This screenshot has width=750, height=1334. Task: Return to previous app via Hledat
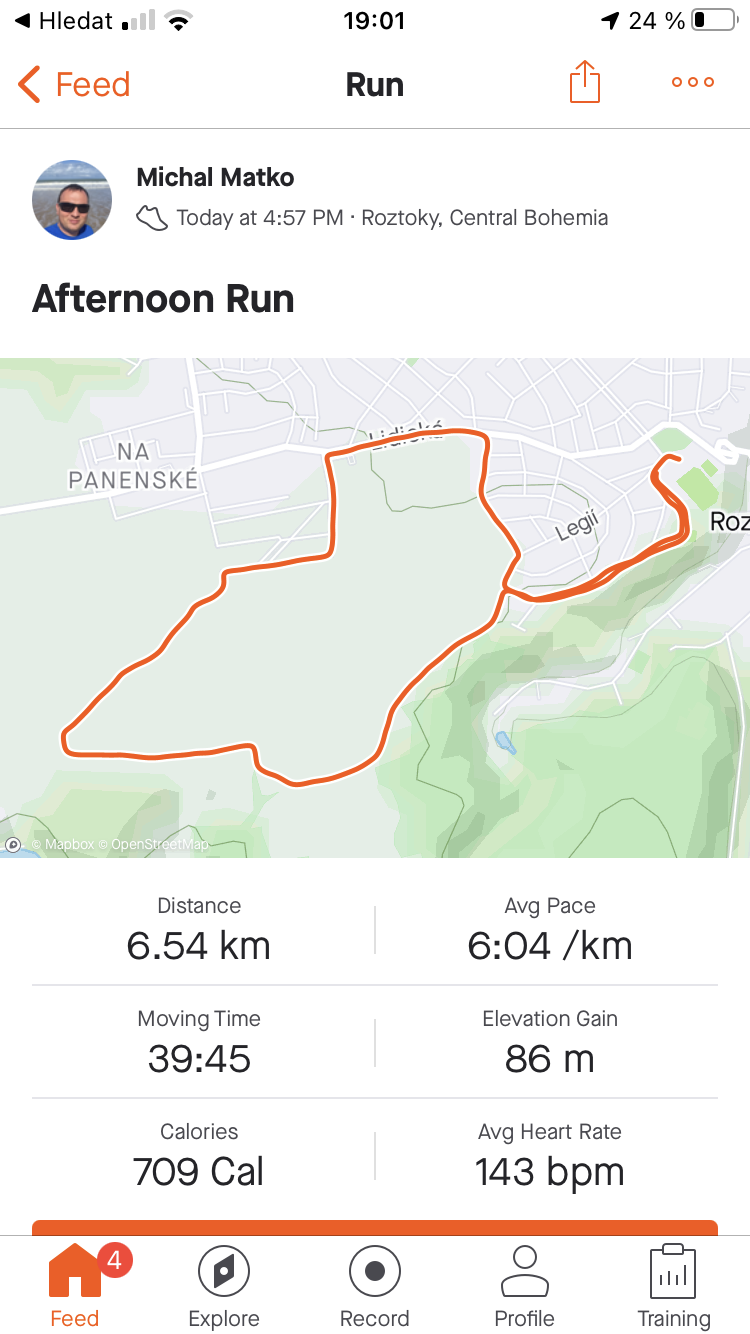point(64,20)
